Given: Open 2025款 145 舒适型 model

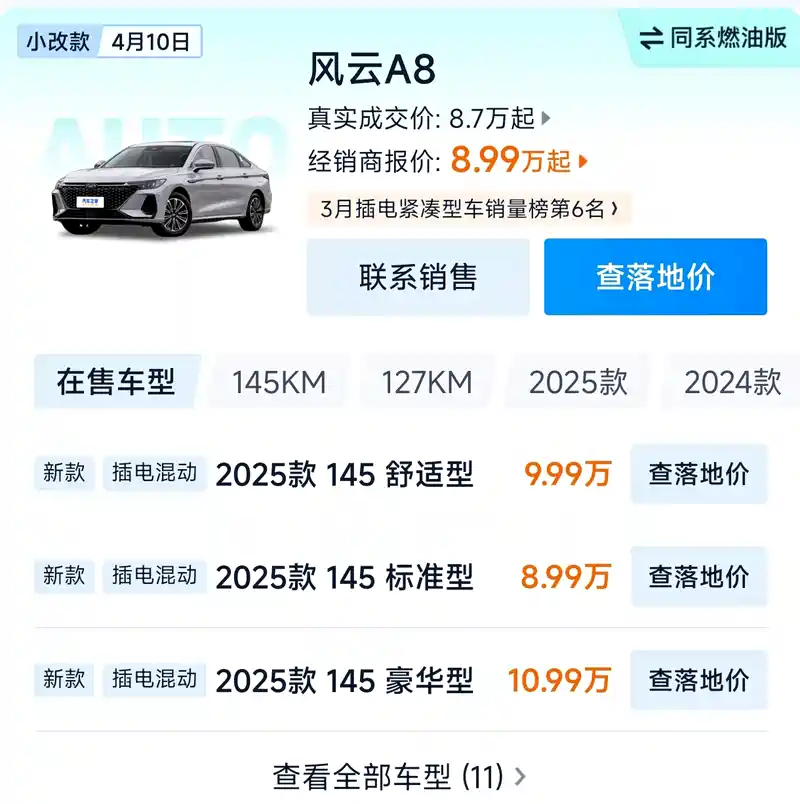Looking at the screenshot, I should [x=344, y=474].
